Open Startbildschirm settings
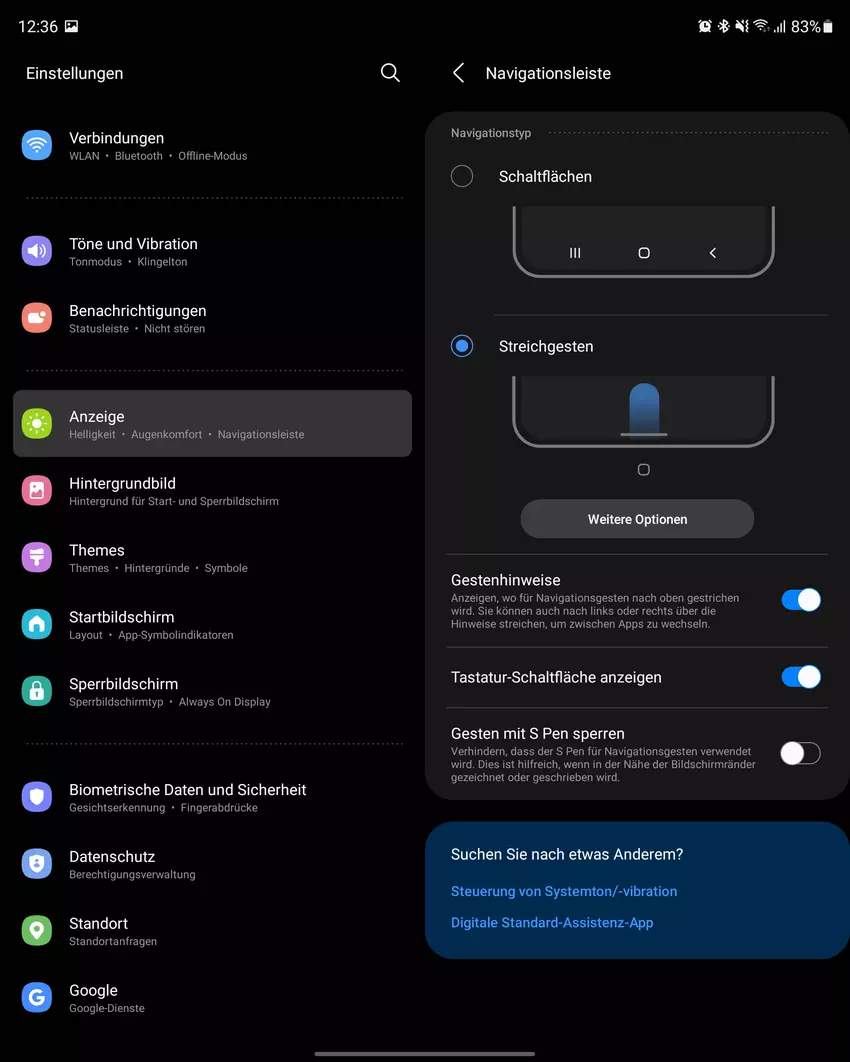The height and width of the screenshot is (1062, 850). click(212, 625)
